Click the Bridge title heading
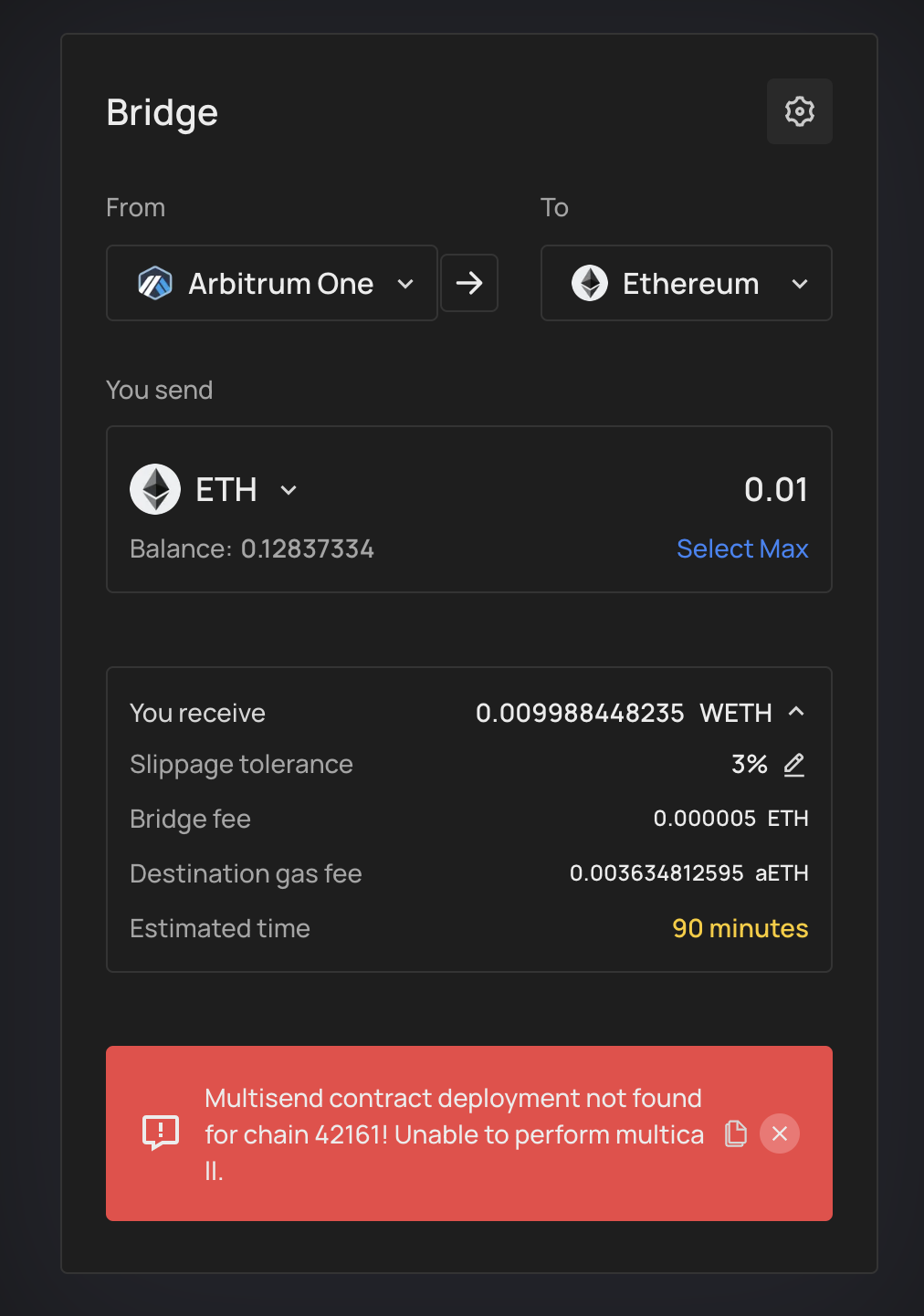924x1316 pixels. [x=162, y=111]
